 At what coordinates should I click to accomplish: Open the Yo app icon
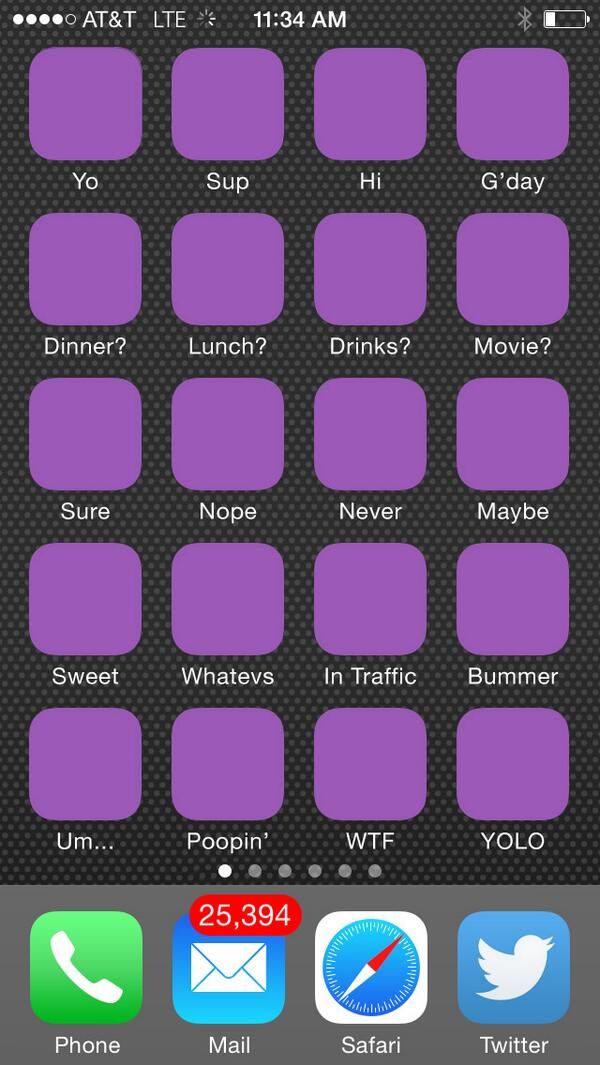pos(86,104)
